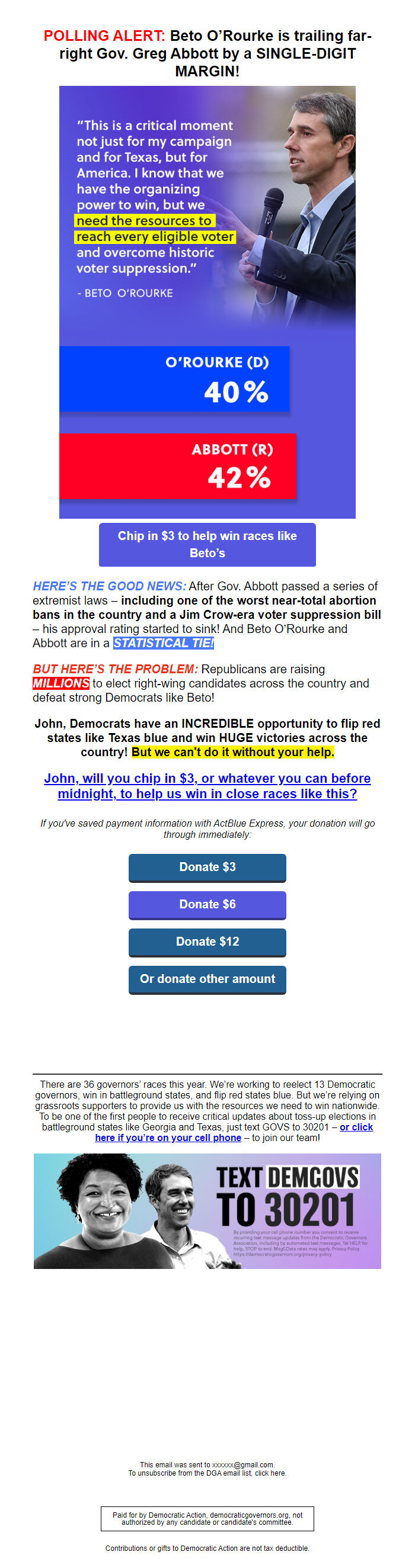Tap the Chip in $3 button
The image size is (415, 1568).
pyautogui.click(x=207, y=544)
